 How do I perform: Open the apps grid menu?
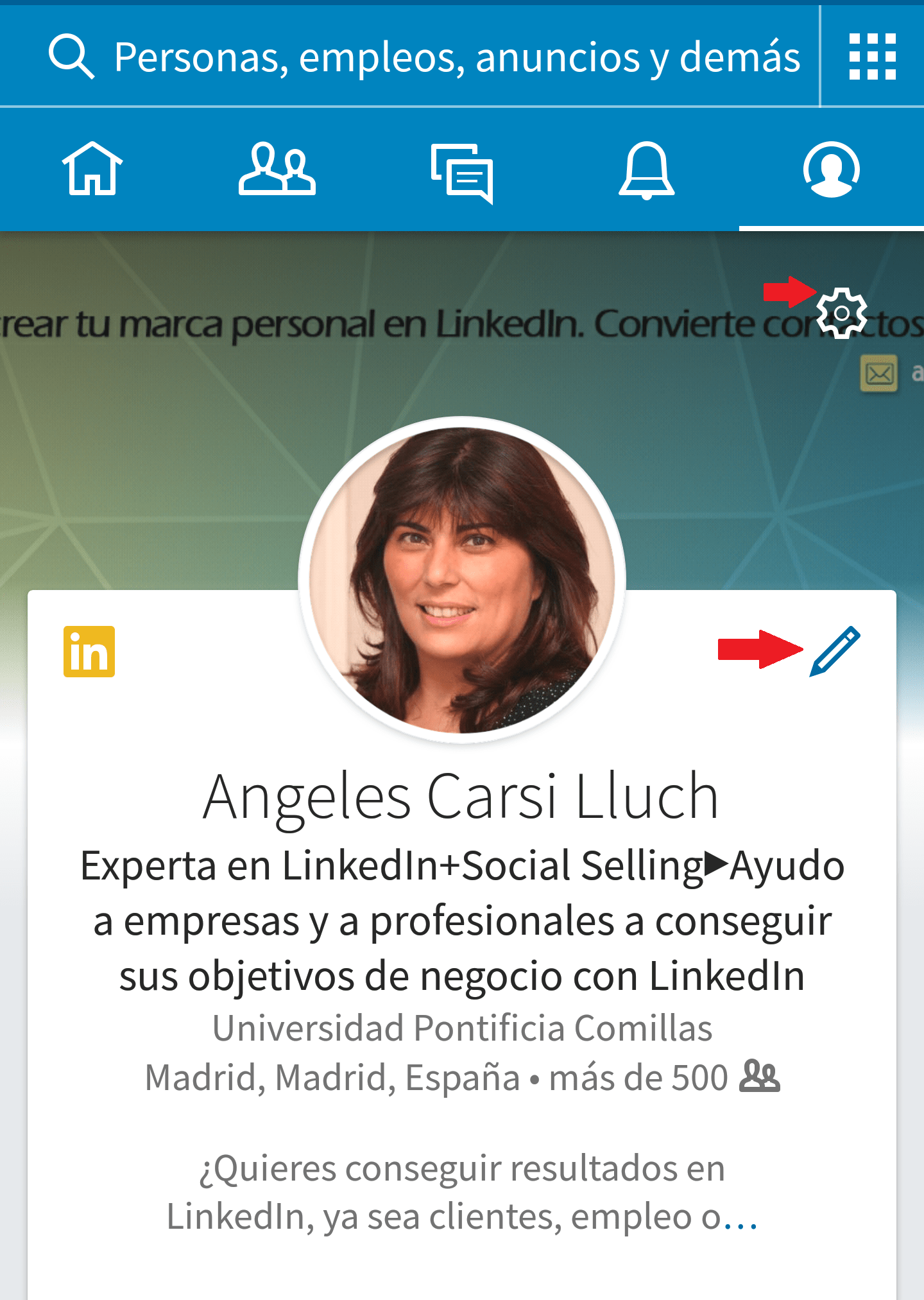[x=872, y=56]
